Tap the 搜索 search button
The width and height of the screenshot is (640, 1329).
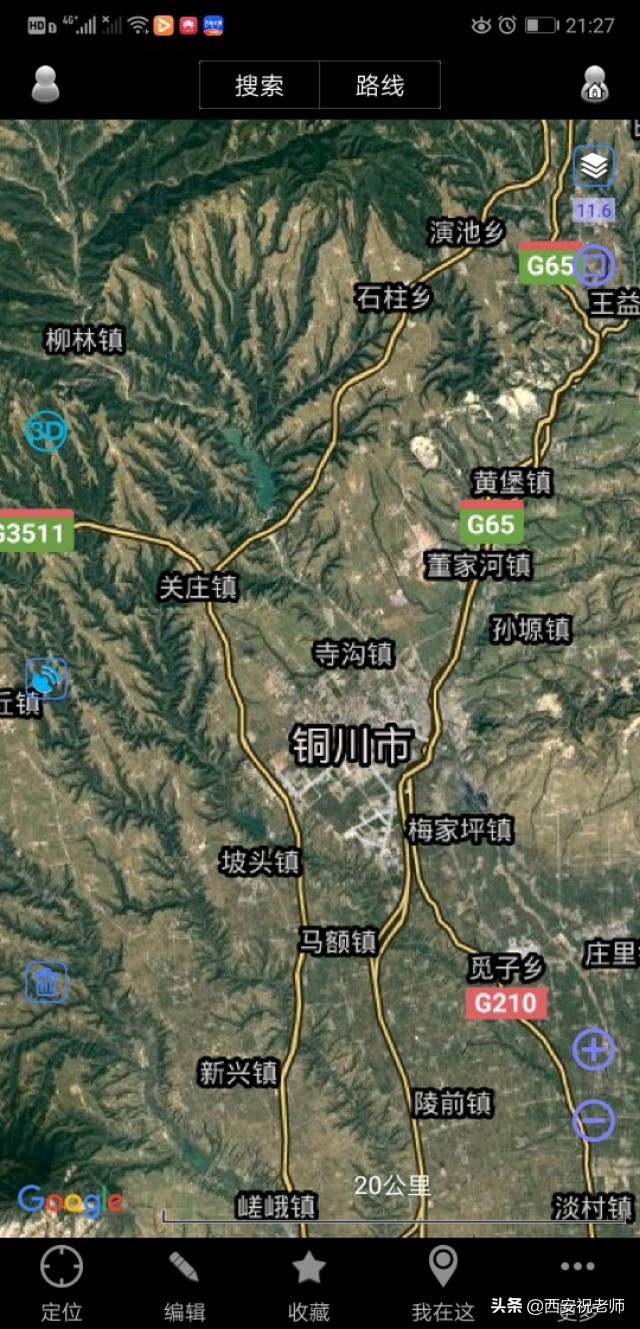tap(259, 85)
